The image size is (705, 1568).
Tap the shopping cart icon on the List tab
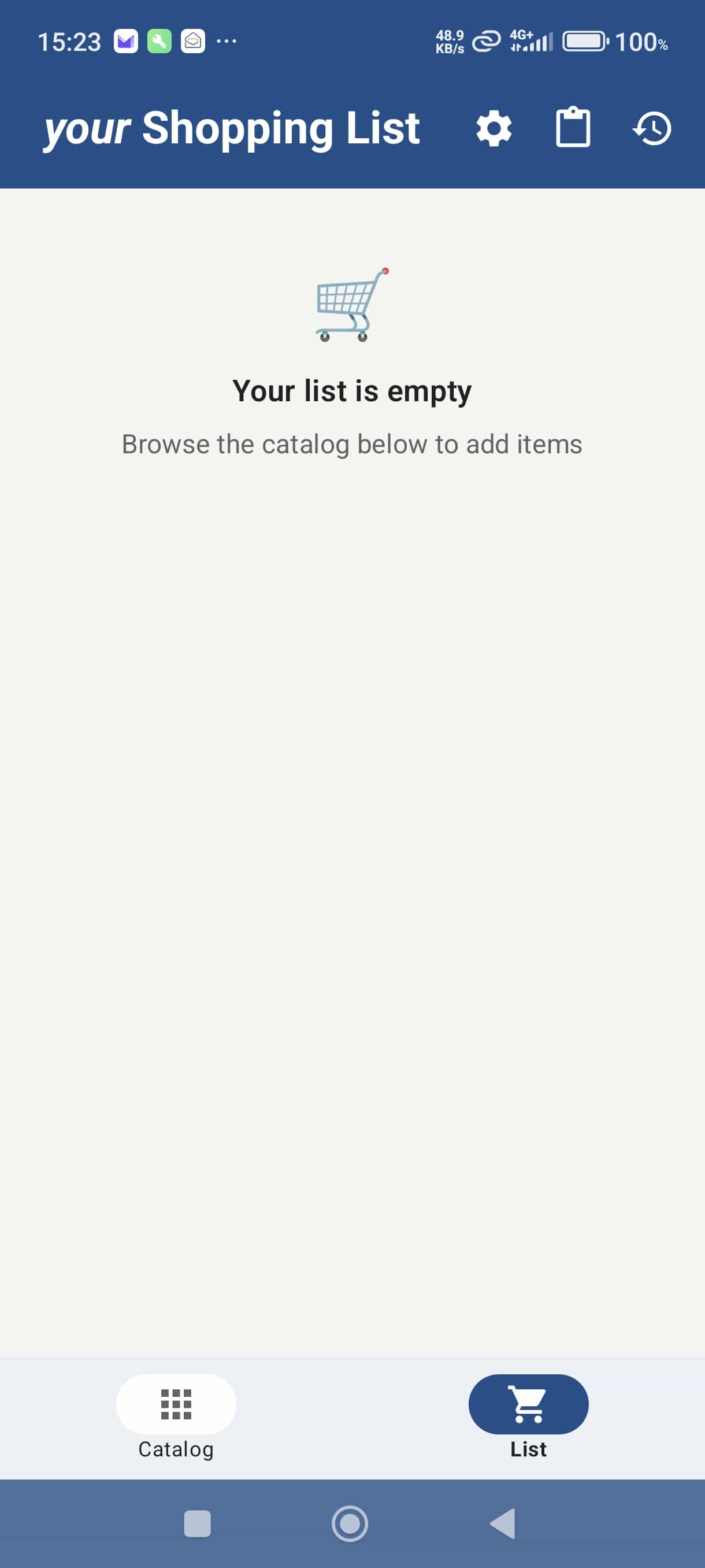point(528,1404)
